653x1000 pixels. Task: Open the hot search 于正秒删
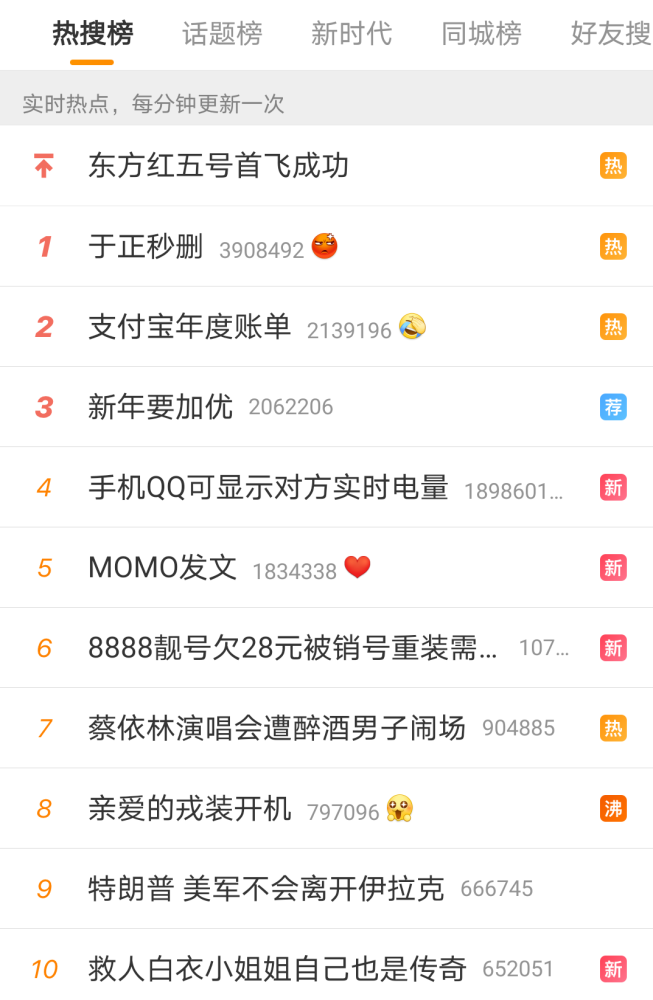[x=146, y=247]
